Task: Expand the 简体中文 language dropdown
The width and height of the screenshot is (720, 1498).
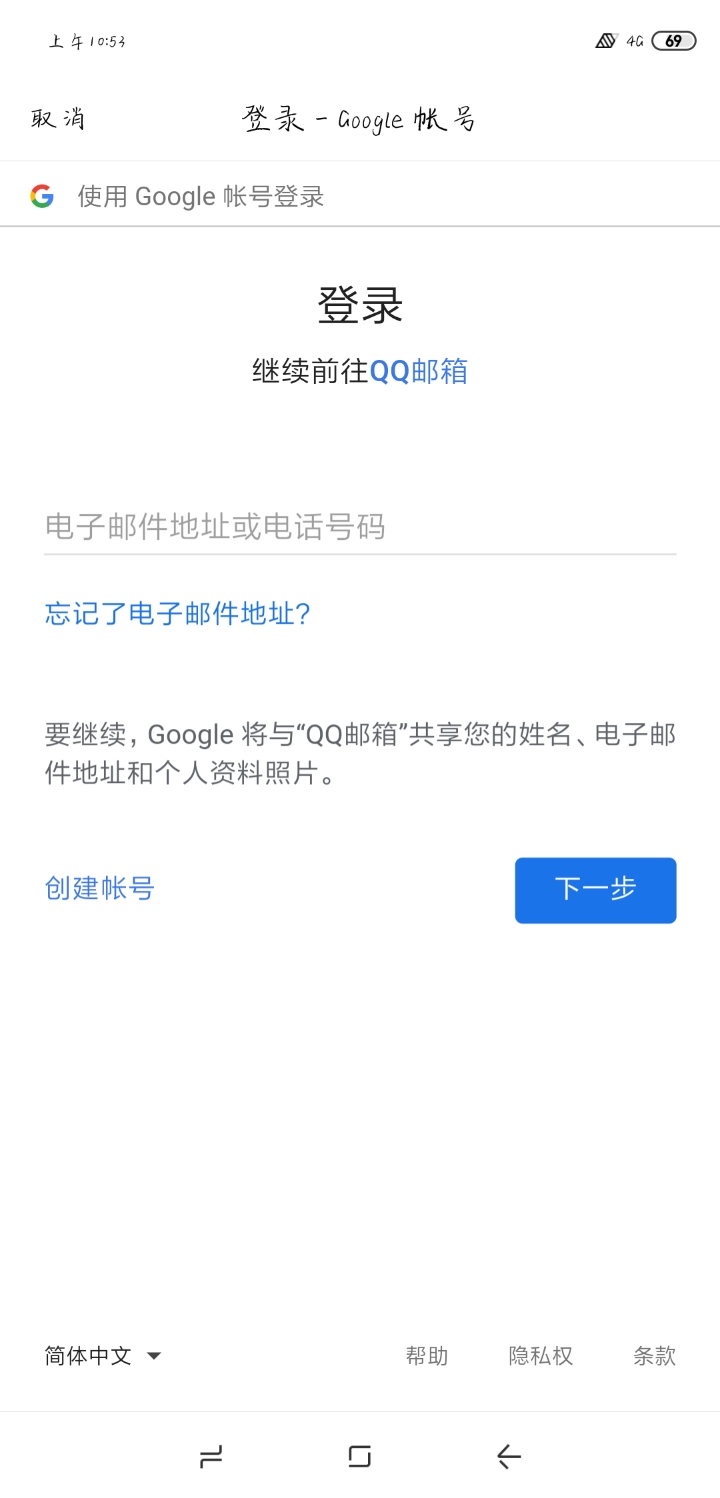Action: click(x=103, y=1356)
